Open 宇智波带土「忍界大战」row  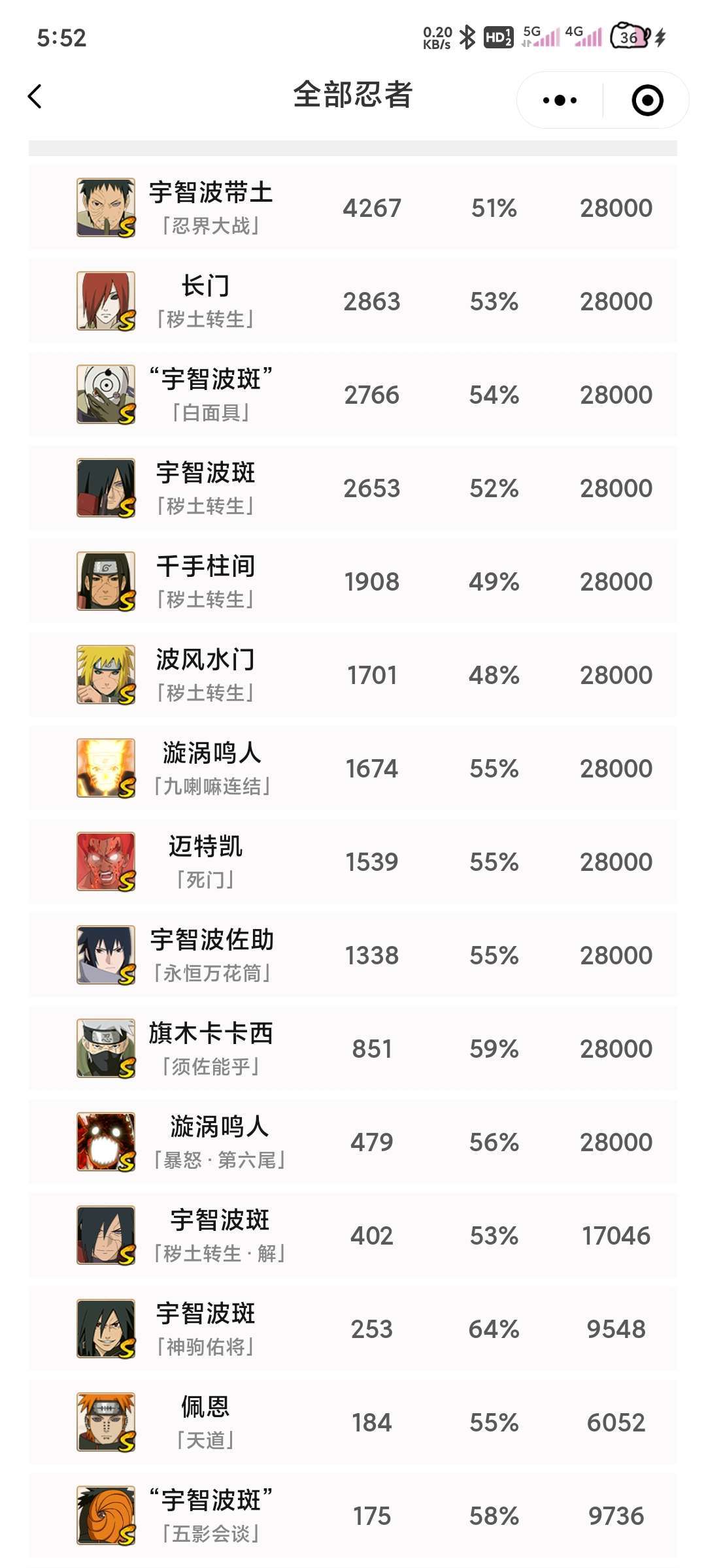(x=353, y=208)
